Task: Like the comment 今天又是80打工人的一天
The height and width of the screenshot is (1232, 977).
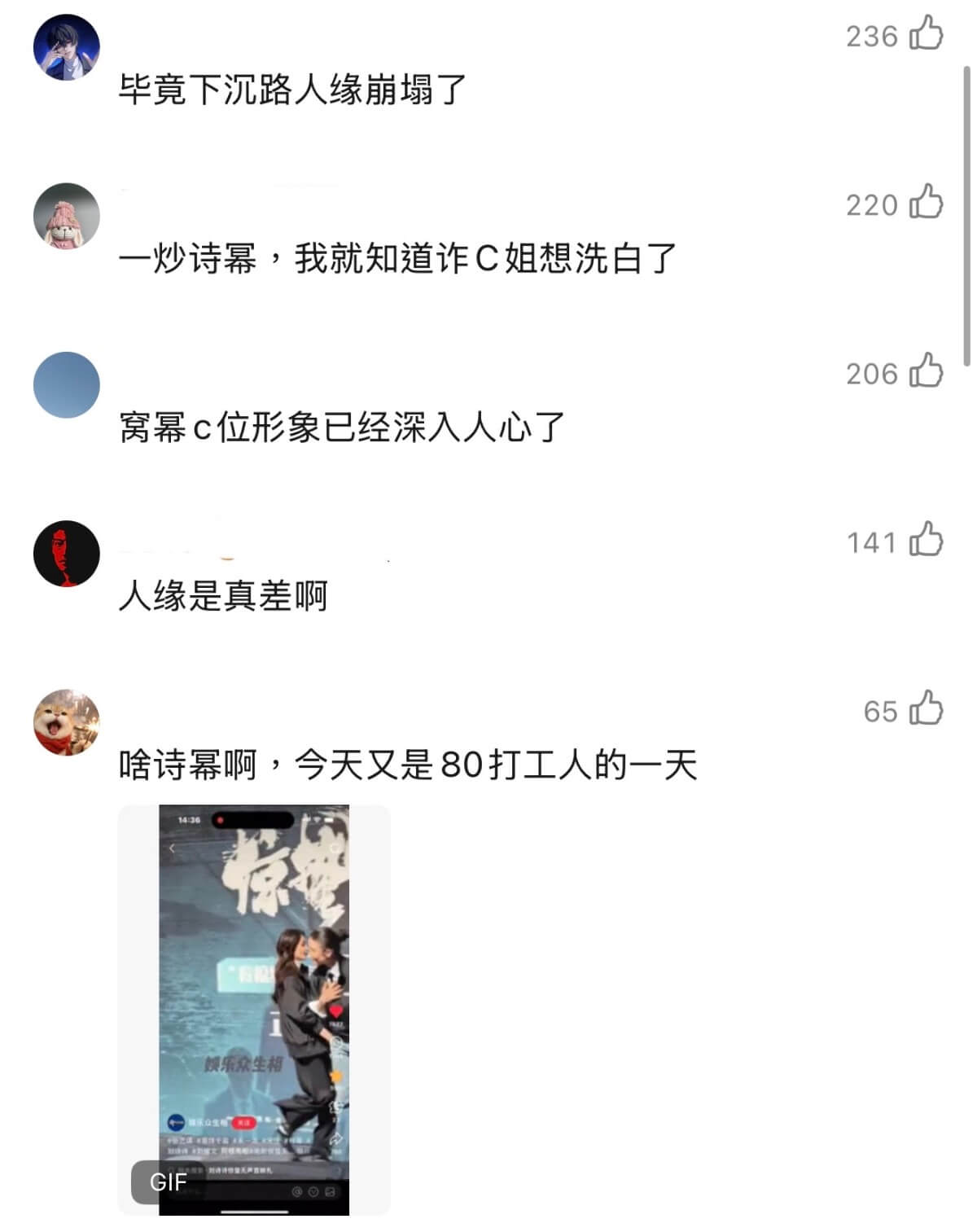Action: 926,708
